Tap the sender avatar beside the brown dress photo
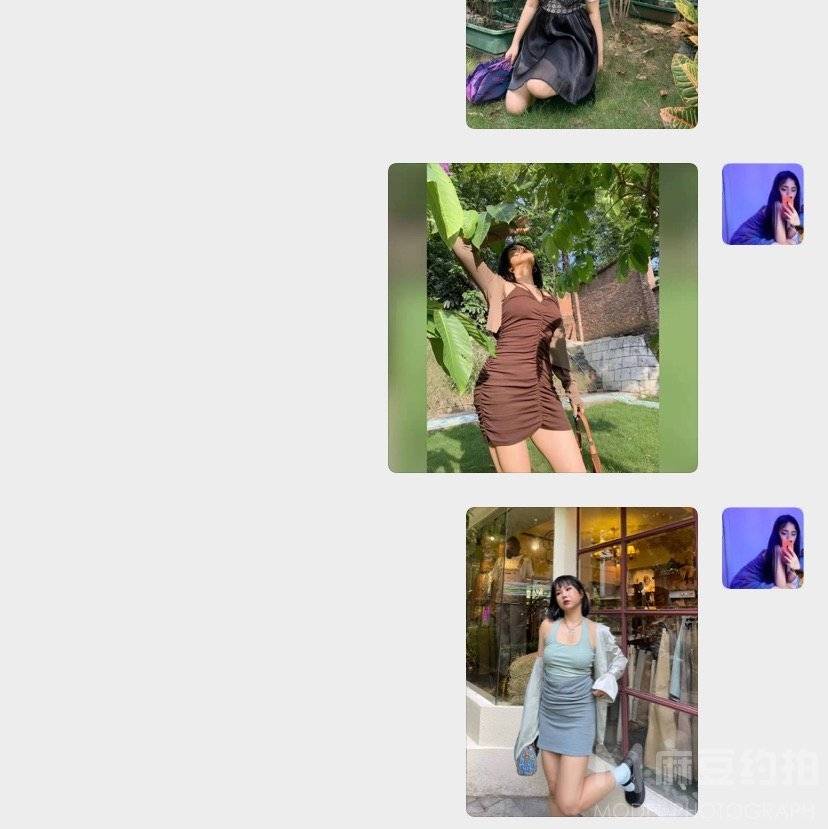This screenshot has width=828, height=829. click(x=762, y=204)
